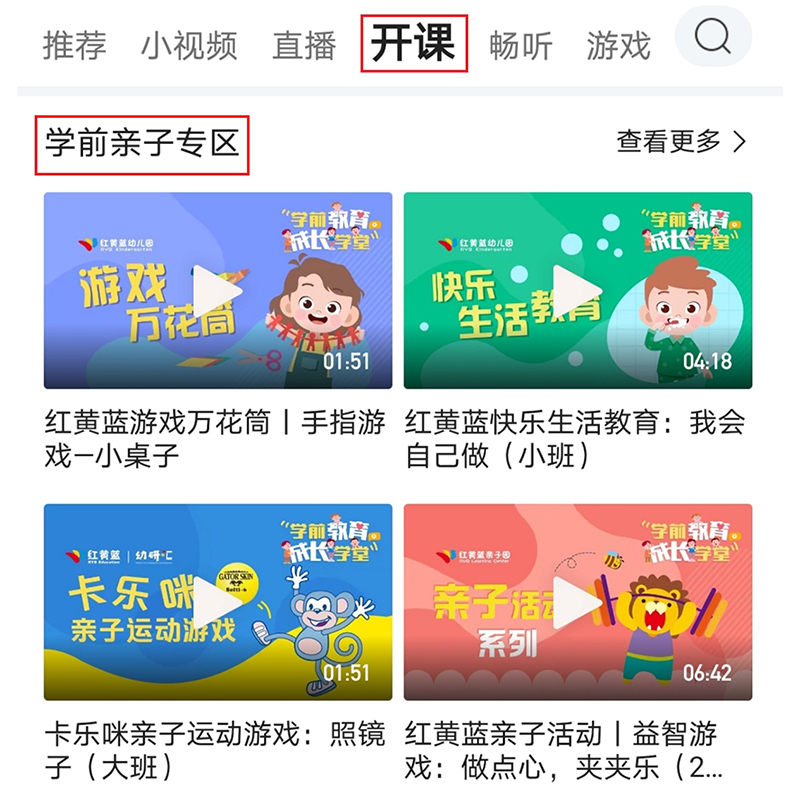The width and height of the screenshot is (800, 800).
Task: Switch to the 小视频 tab
Action: [x=189, y=45]
